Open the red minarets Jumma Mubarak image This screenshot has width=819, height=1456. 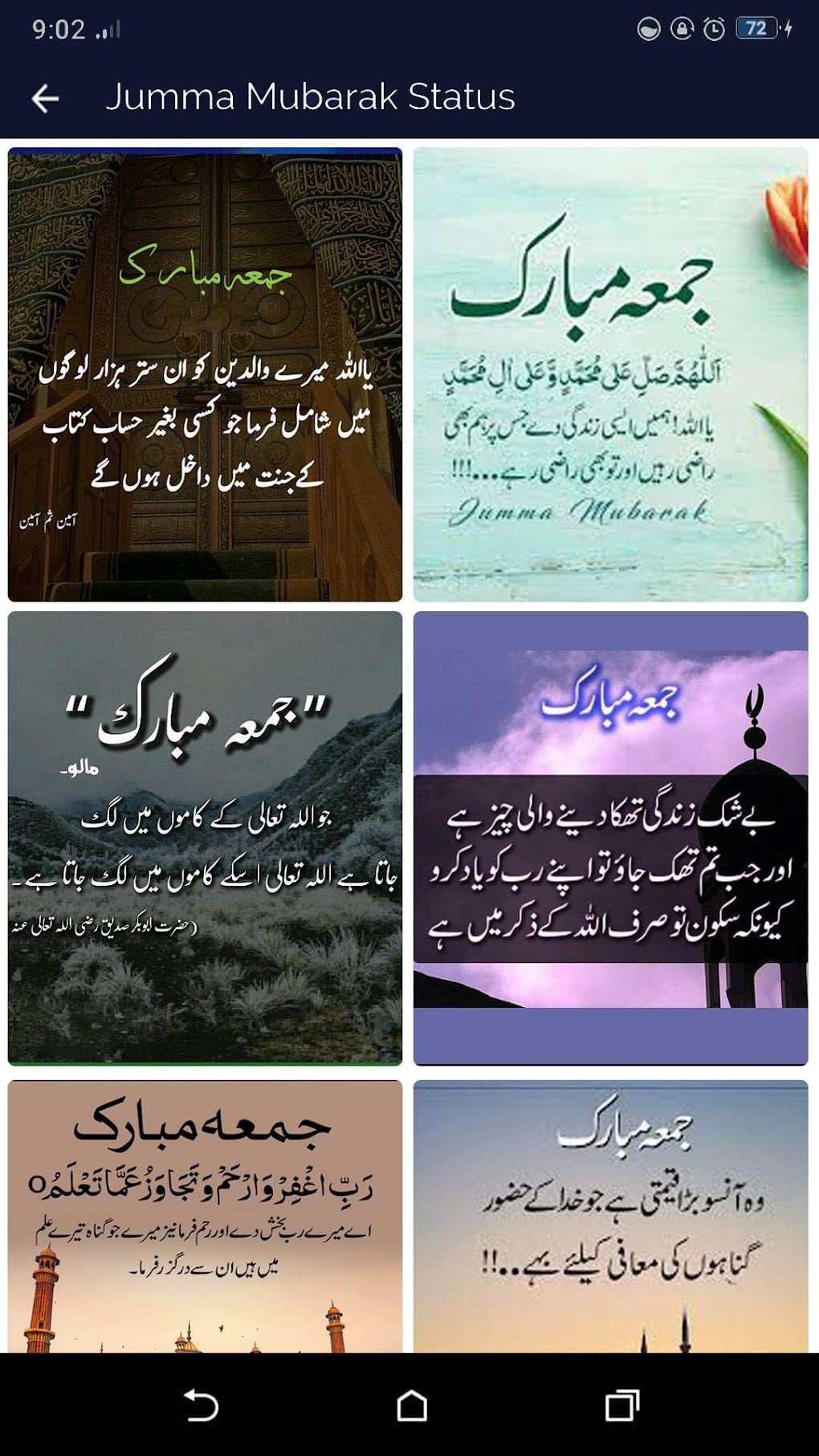pos(205,1216)
